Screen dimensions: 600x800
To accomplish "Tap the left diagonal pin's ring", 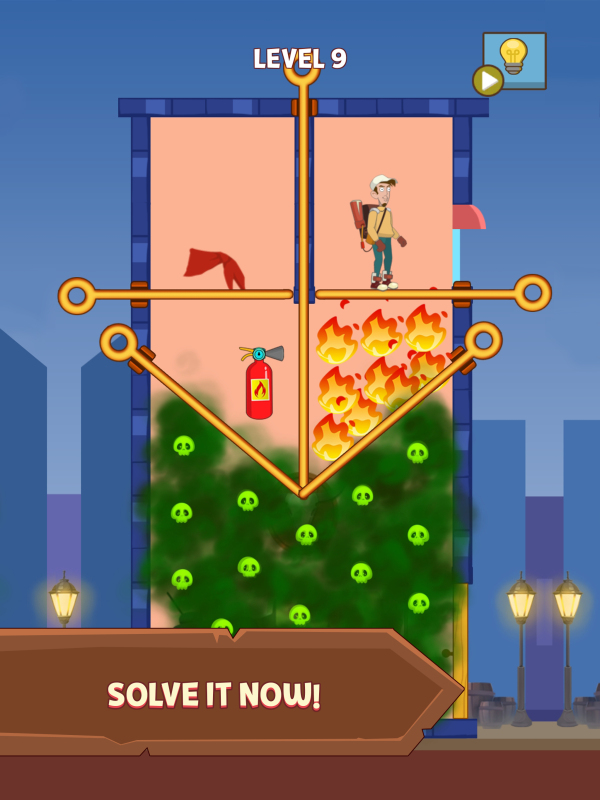I will click(x=119, y=342).
